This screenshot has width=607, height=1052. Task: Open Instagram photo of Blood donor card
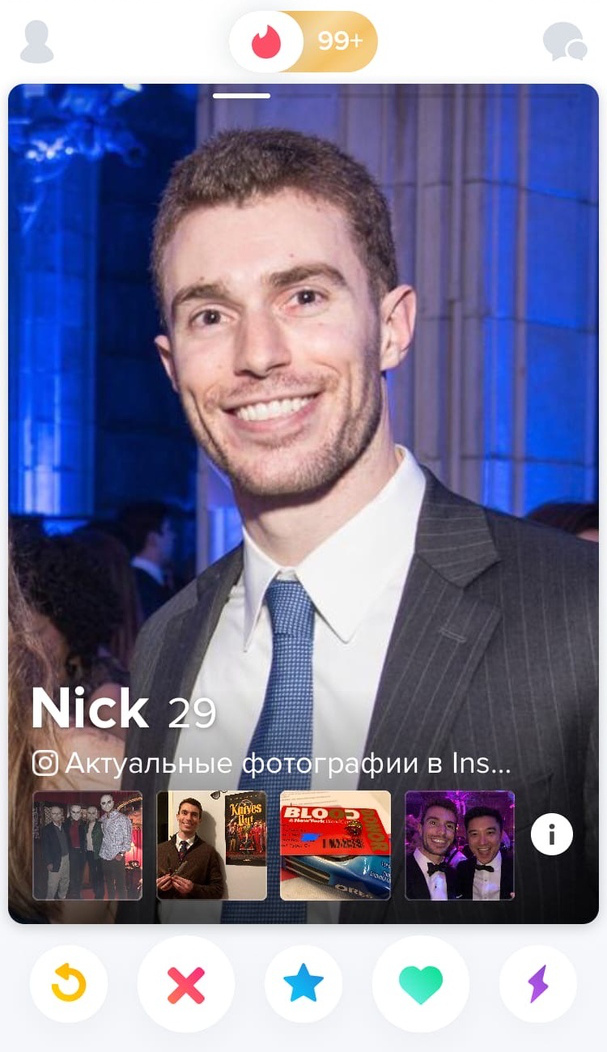coord(335,845)
